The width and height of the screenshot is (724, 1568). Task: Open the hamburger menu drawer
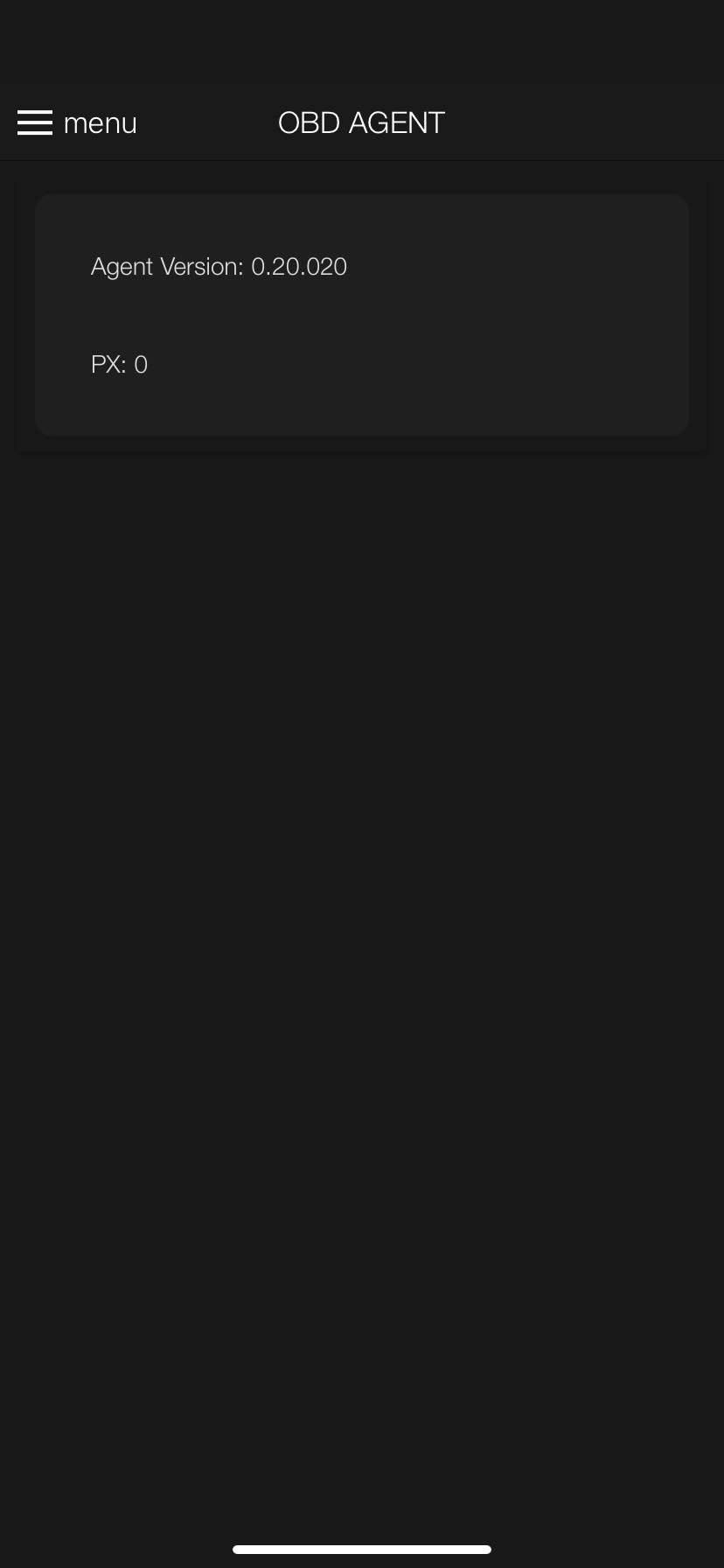tap(36, 122)
